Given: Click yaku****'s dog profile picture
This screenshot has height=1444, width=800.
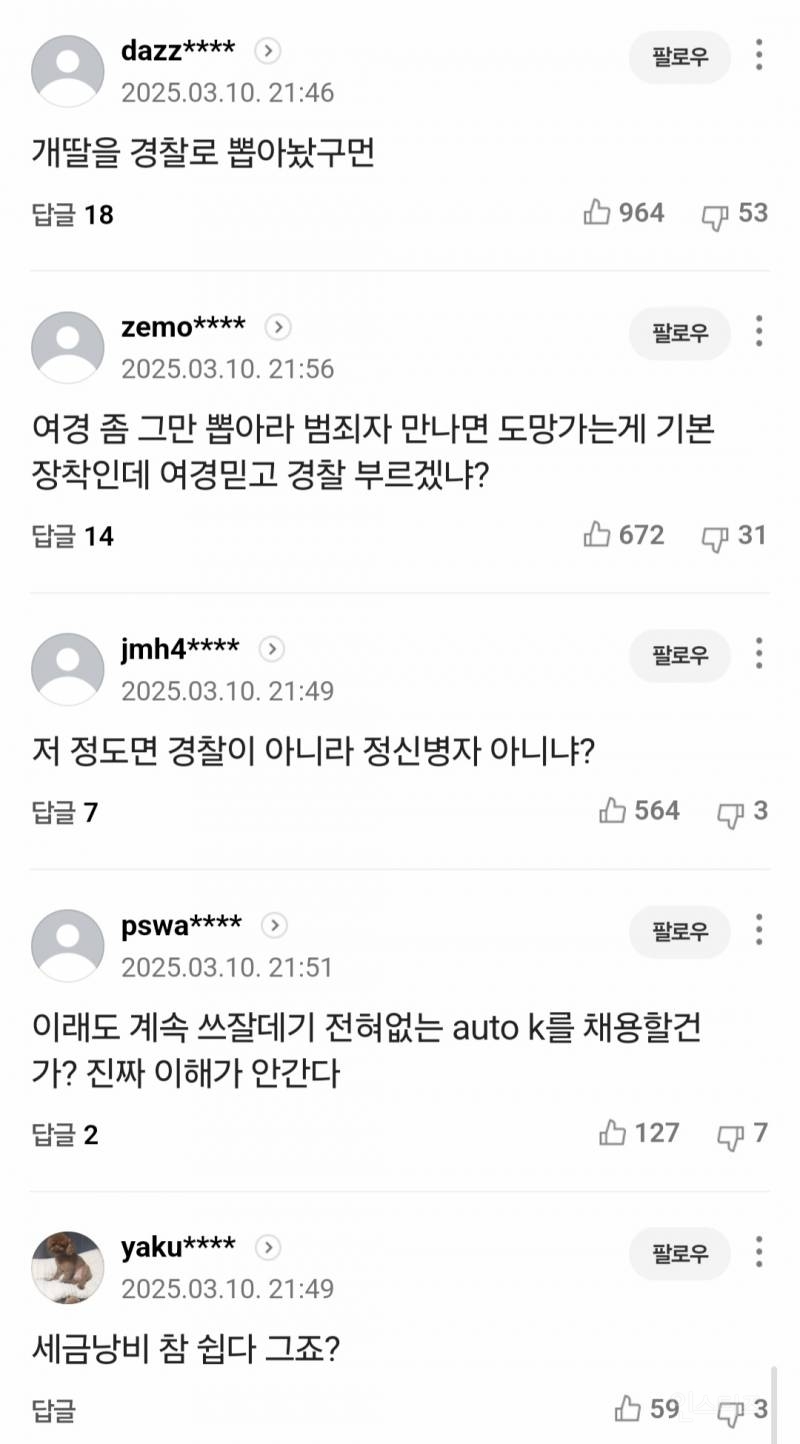Looking at the screenshot, I should tap(68, 1266).
